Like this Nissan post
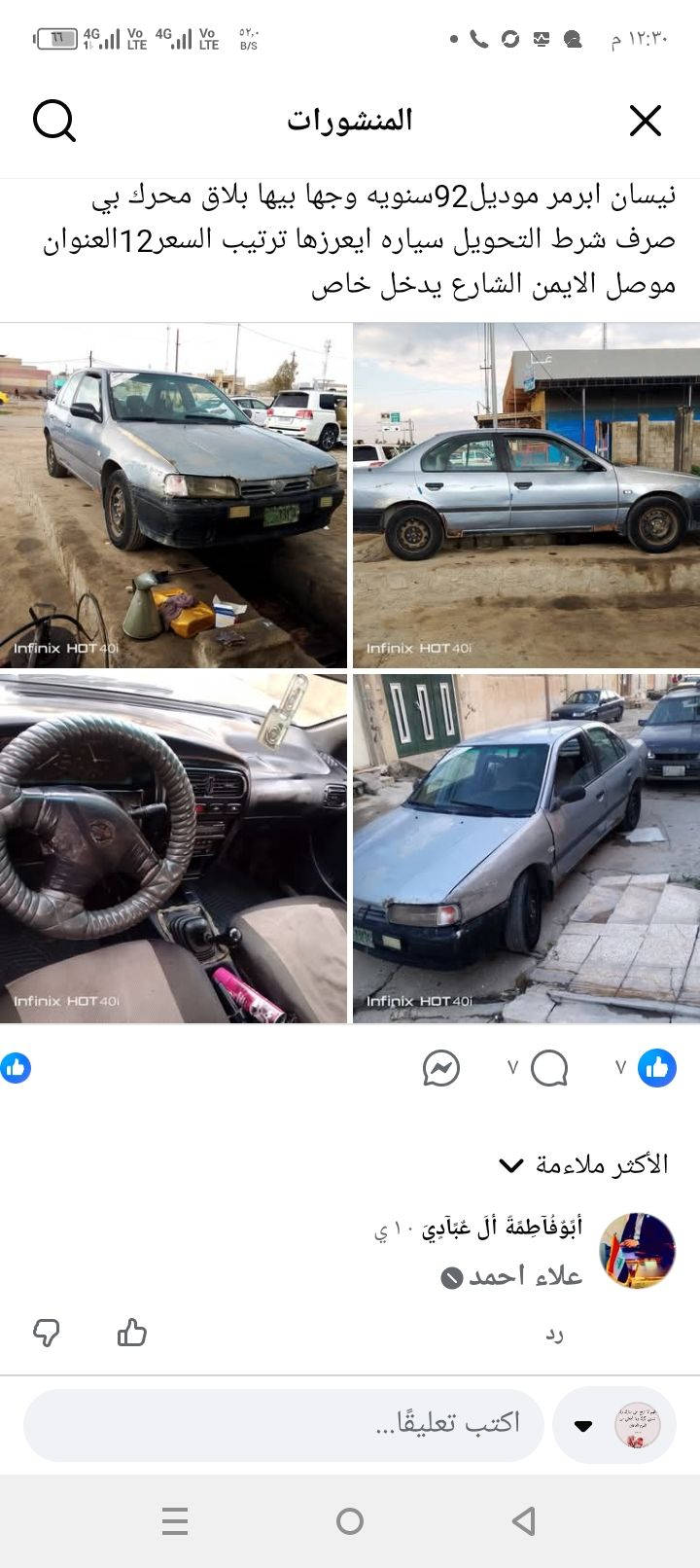The image size is (700, 1568). pyautogui.click(x=657, y=1068)
